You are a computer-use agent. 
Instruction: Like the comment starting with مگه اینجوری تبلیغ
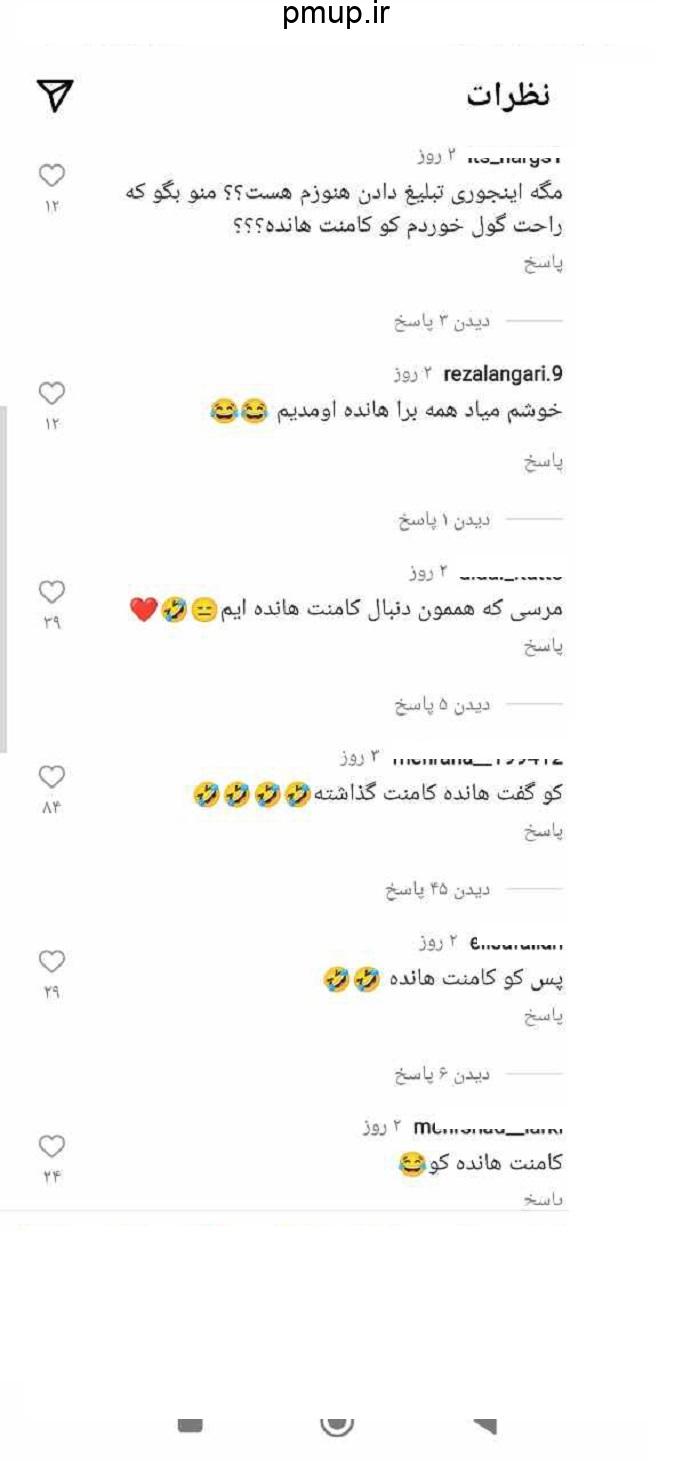(x=52, y=176)
